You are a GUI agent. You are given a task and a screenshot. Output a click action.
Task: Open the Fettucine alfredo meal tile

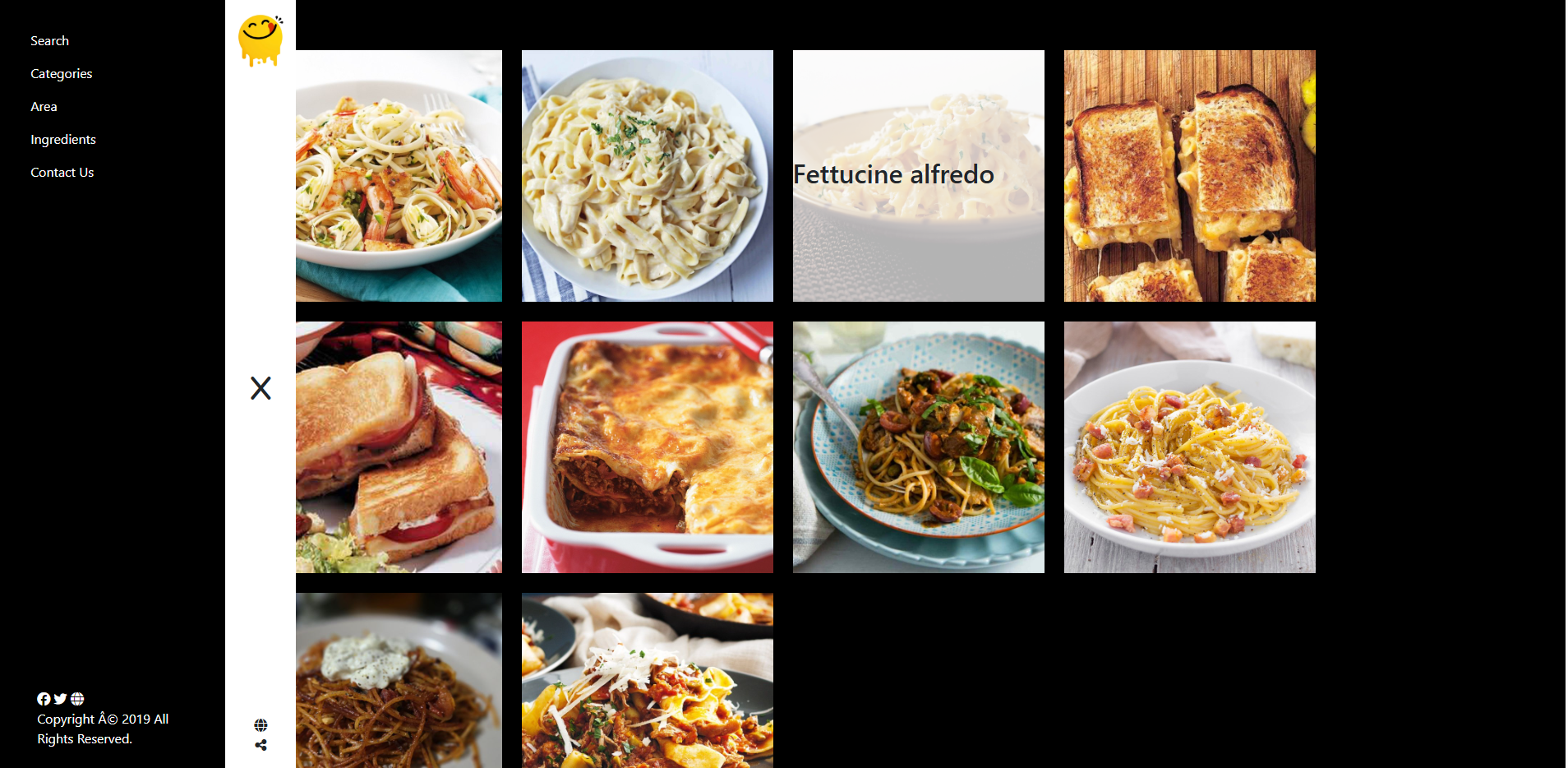918,176
